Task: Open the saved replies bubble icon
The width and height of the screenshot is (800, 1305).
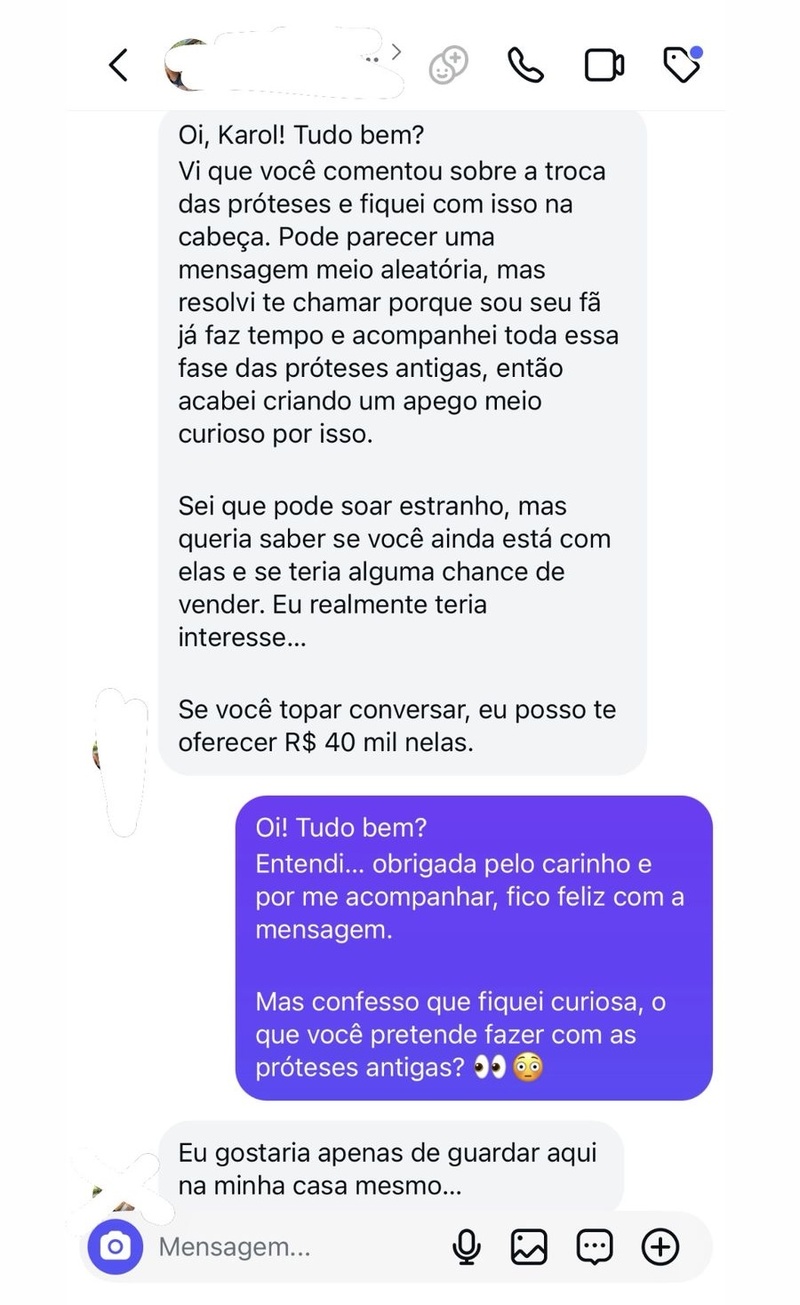Action: point(595,1246)
